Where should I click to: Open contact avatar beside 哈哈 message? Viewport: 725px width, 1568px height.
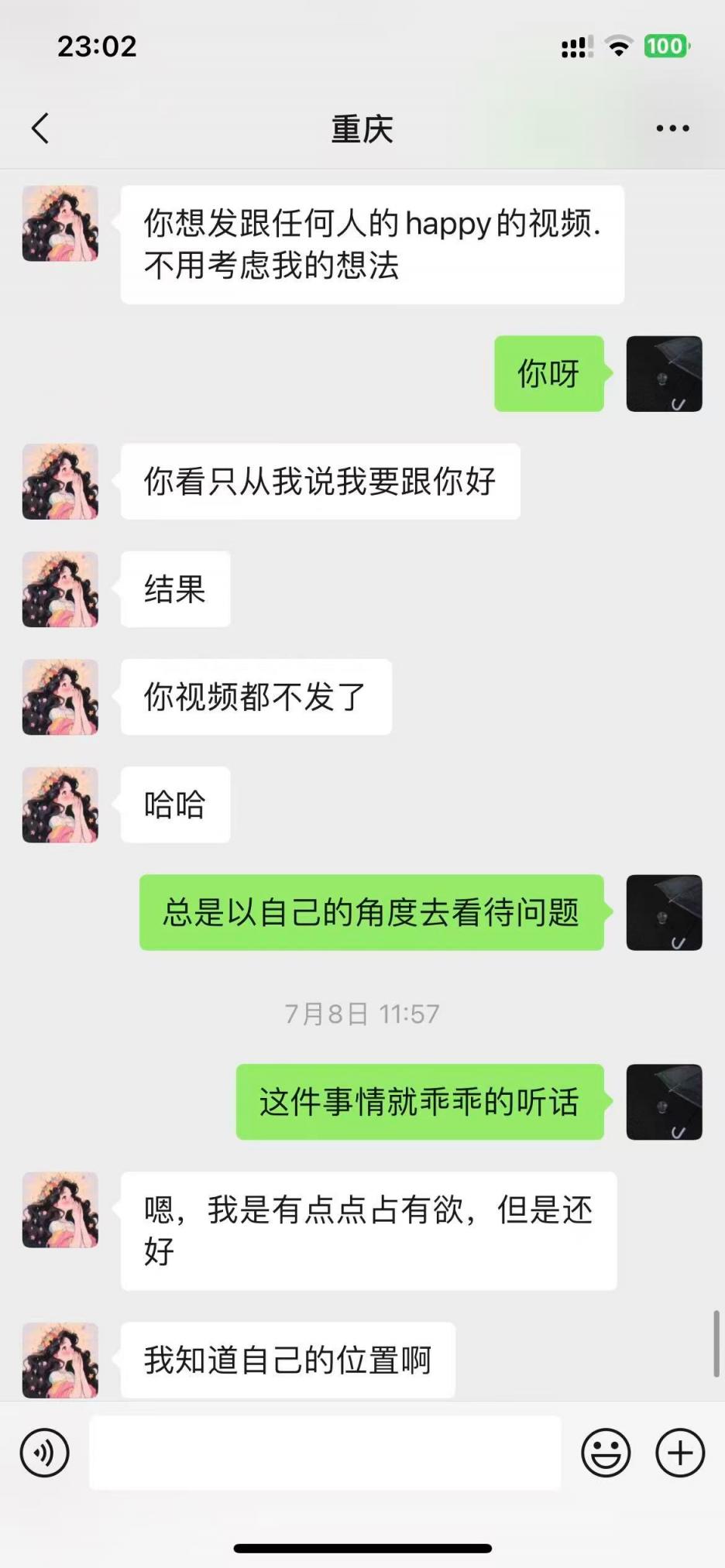60,805
